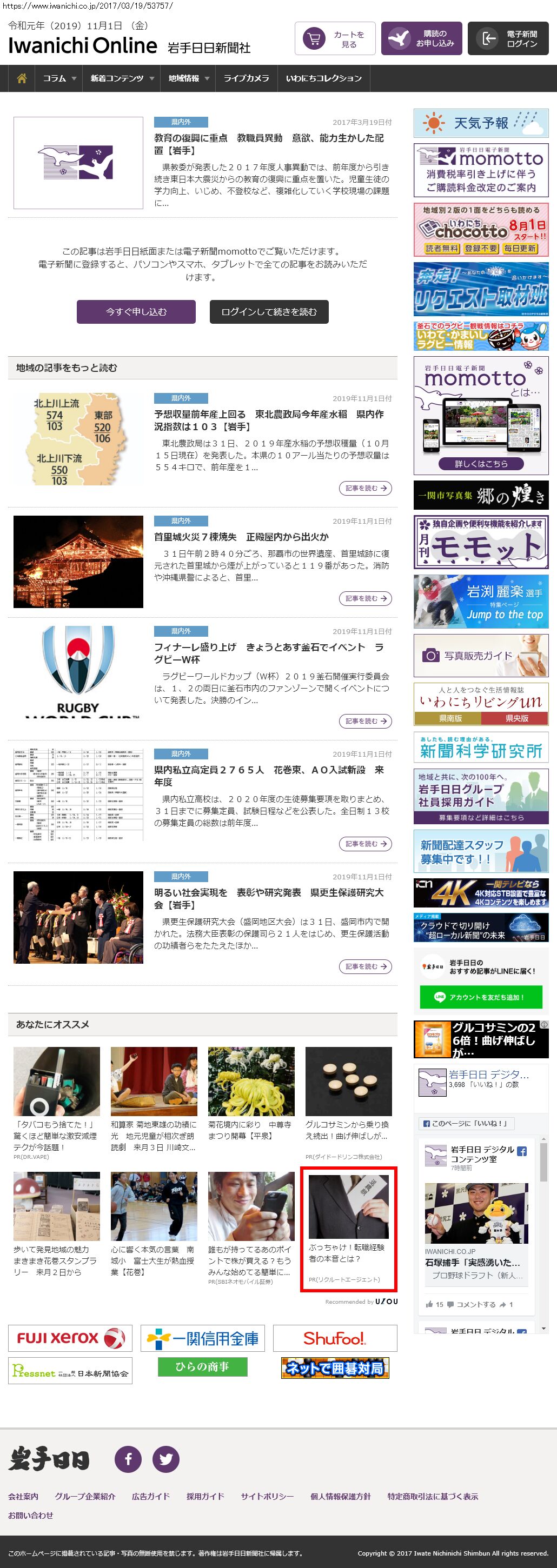
Task: Tap the カートを見る button
Action: tap(335, 39)
